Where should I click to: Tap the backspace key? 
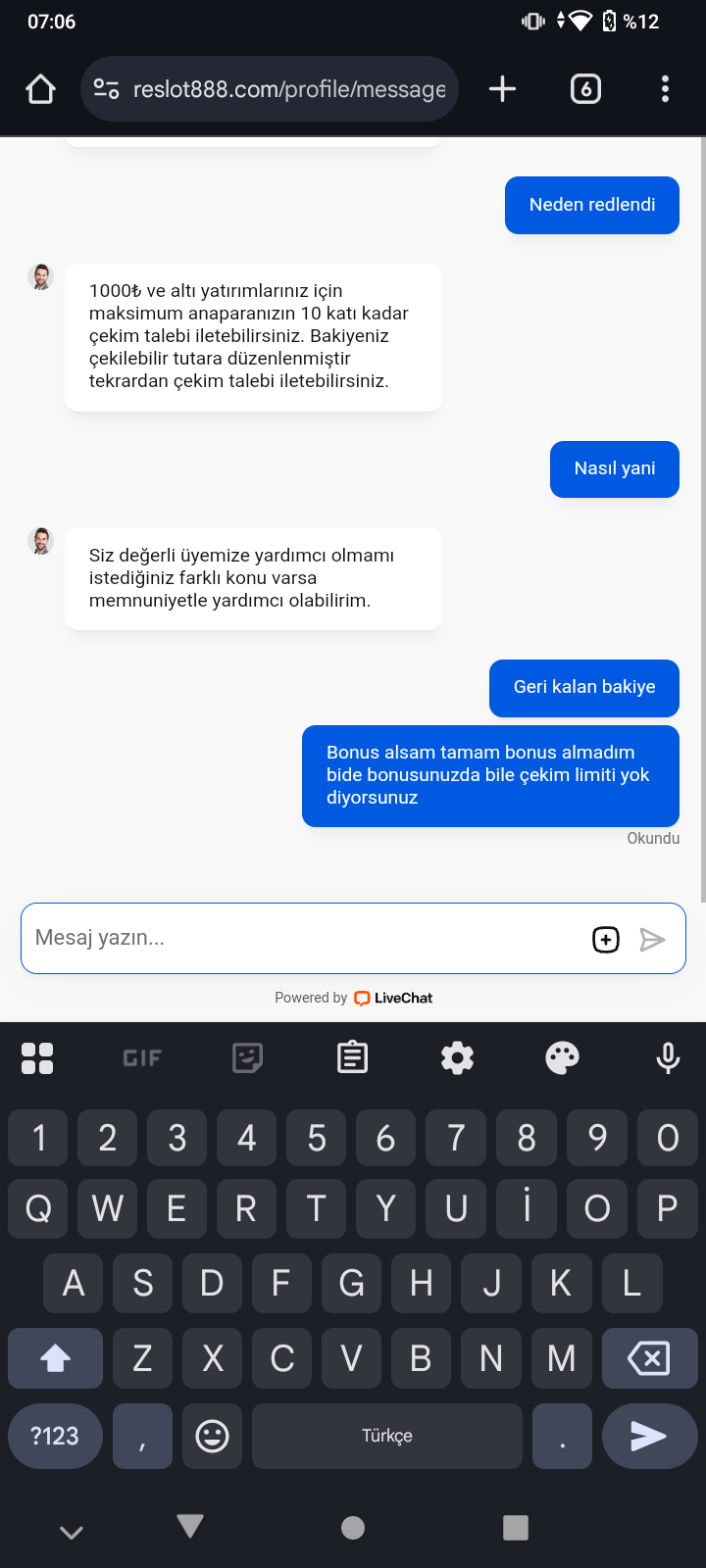(649, 1358)
